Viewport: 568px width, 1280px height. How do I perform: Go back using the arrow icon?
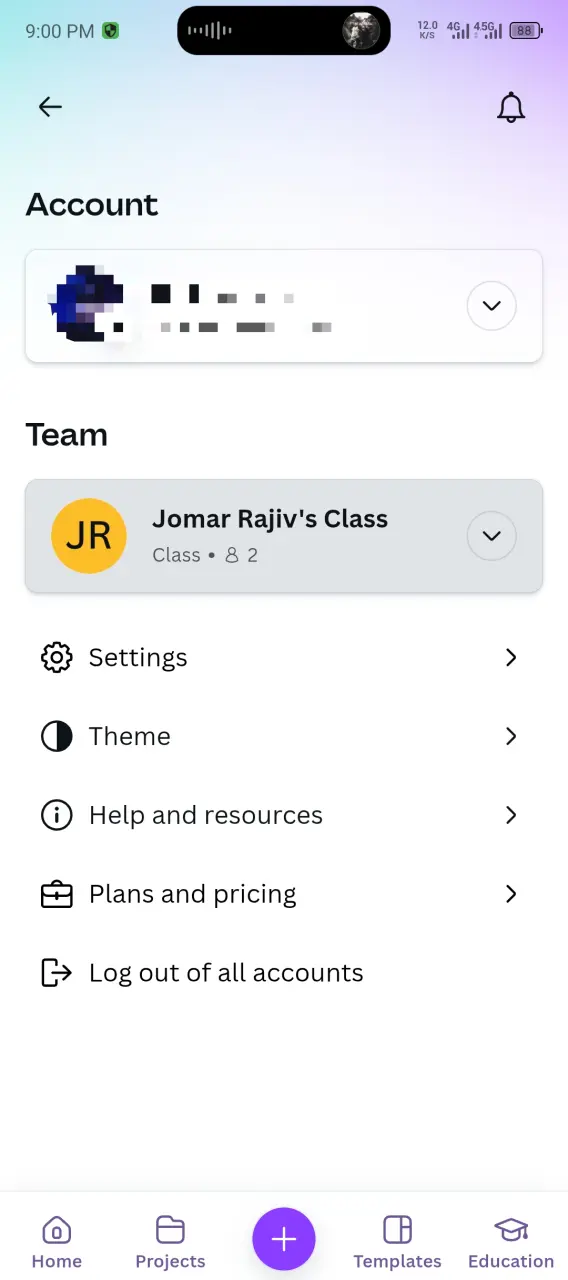click(x=50, y=107)
